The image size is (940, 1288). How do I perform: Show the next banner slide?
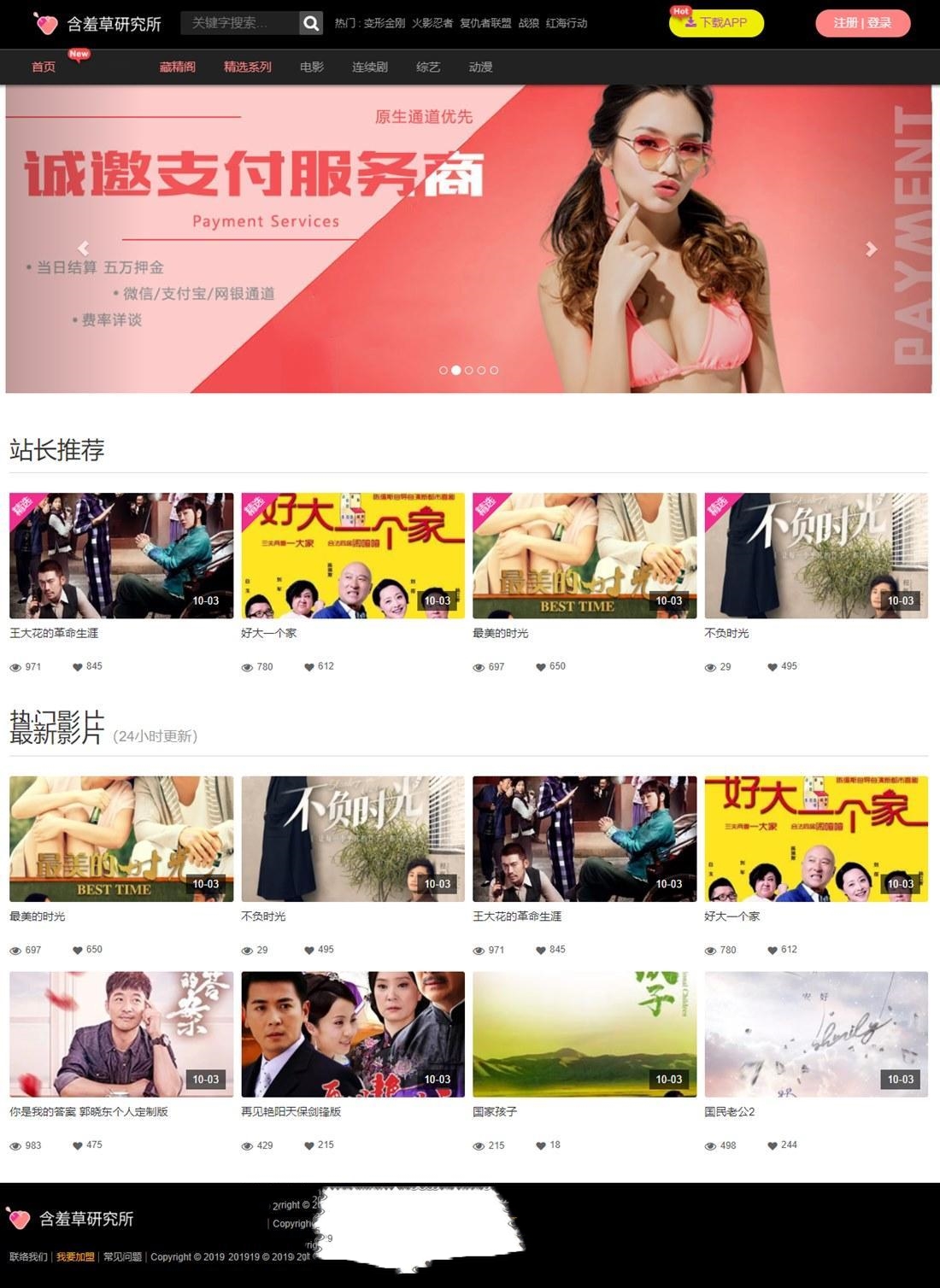(x=871, y=249)
